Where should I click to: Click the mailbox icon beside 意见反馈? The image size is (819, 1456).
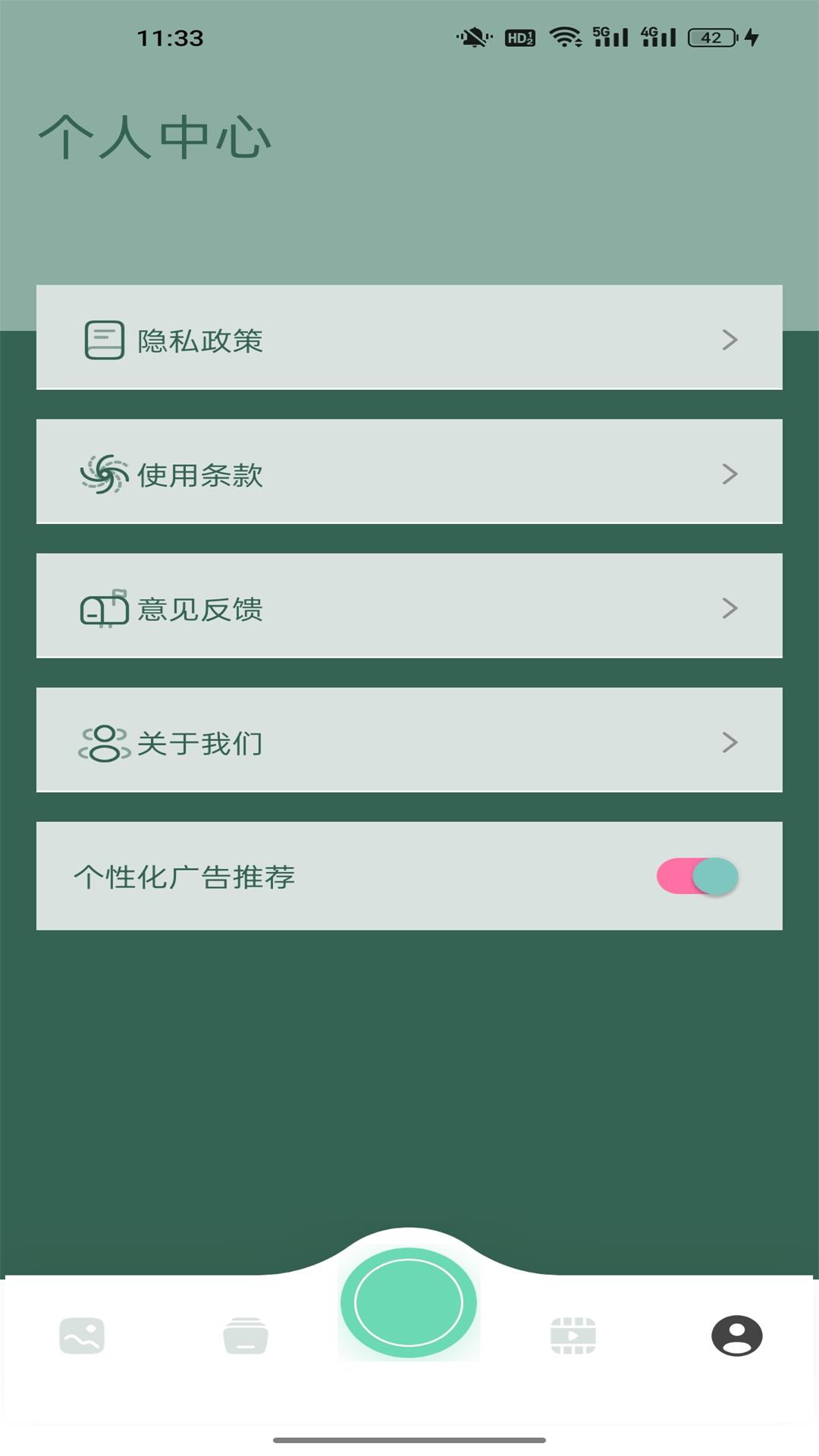pyautogui.click(x=105, y=609)
